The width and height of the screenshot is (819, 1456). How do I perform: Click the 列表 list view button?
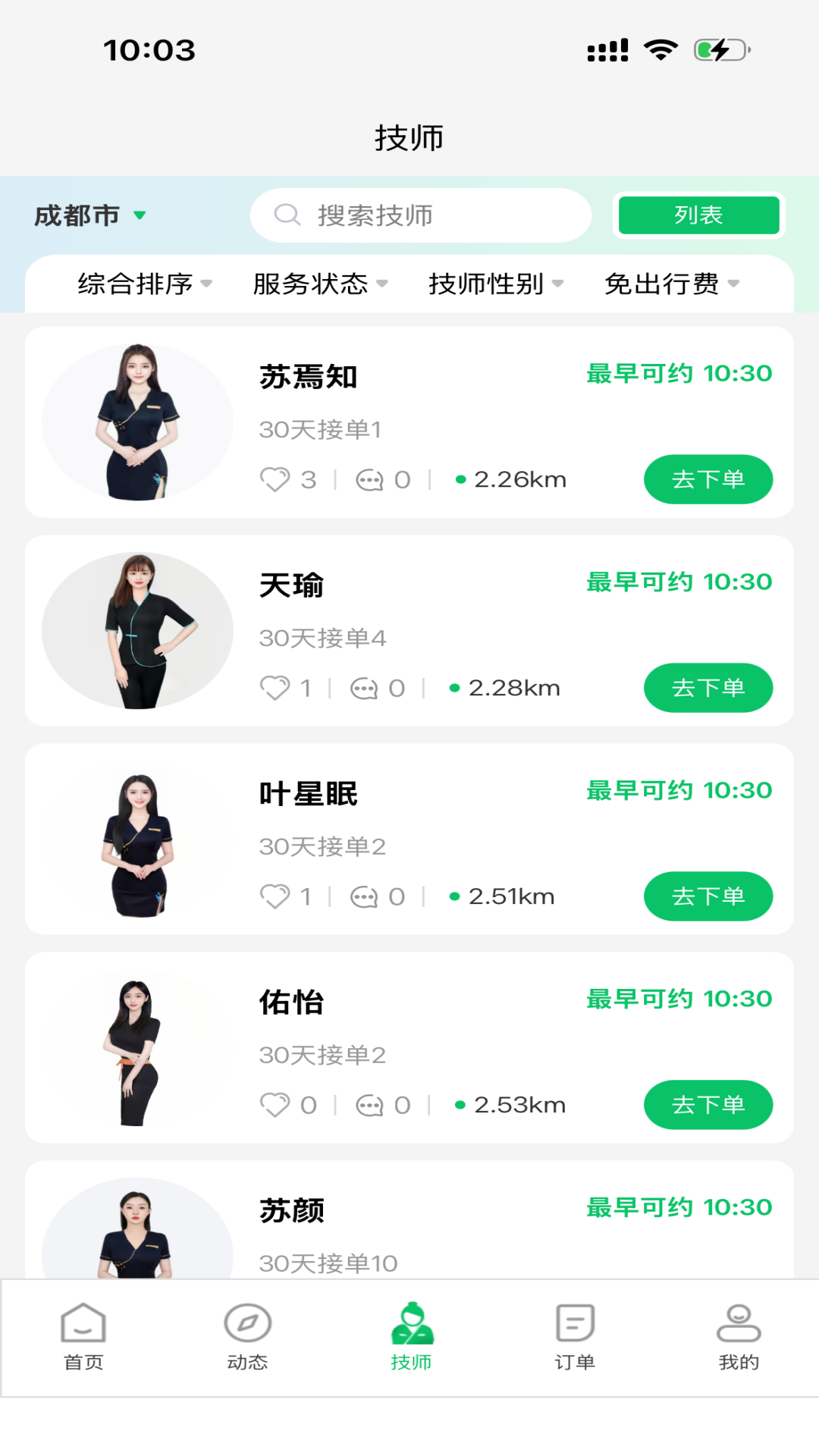(x=698, y=215)
